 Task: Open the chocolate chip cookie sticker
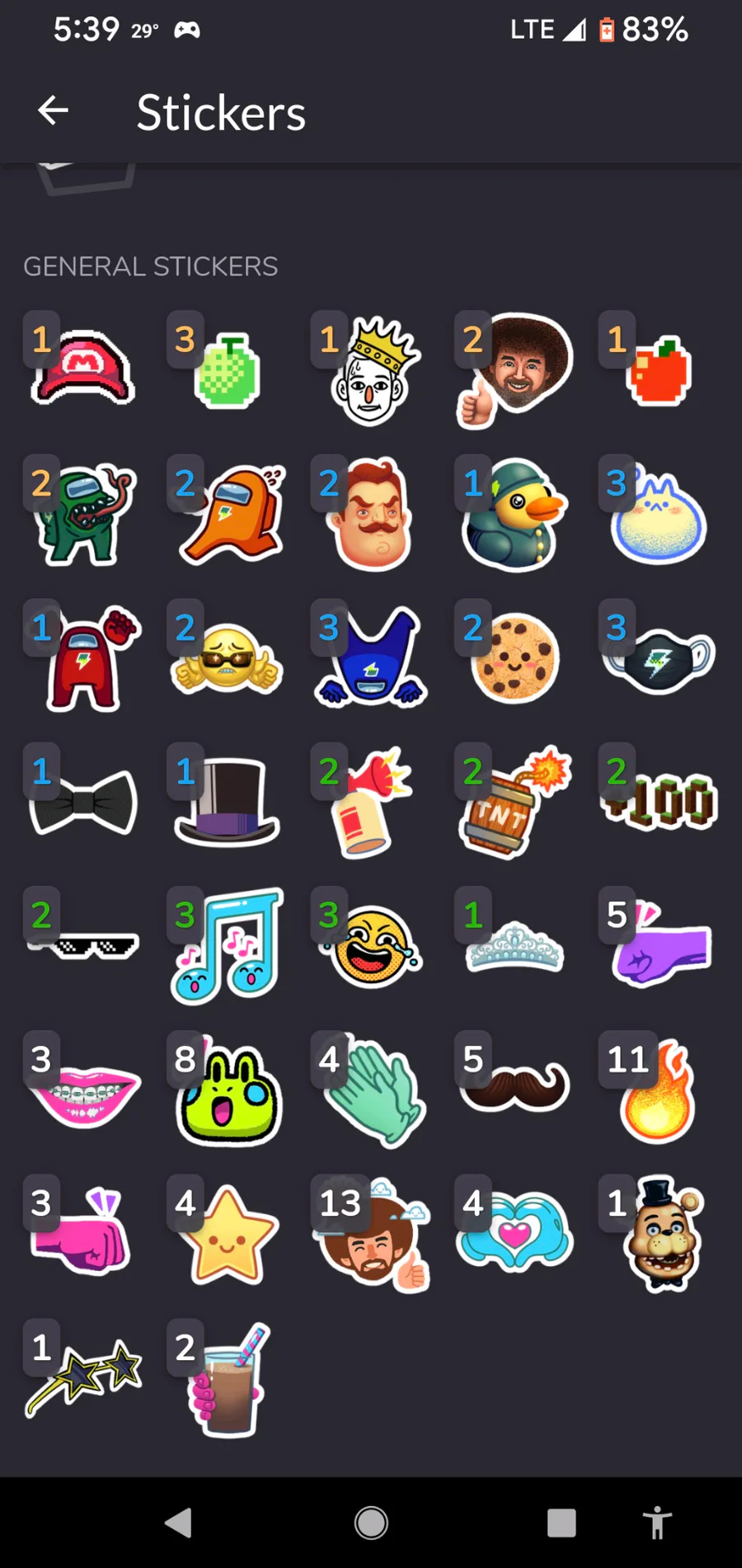point(514,658)
